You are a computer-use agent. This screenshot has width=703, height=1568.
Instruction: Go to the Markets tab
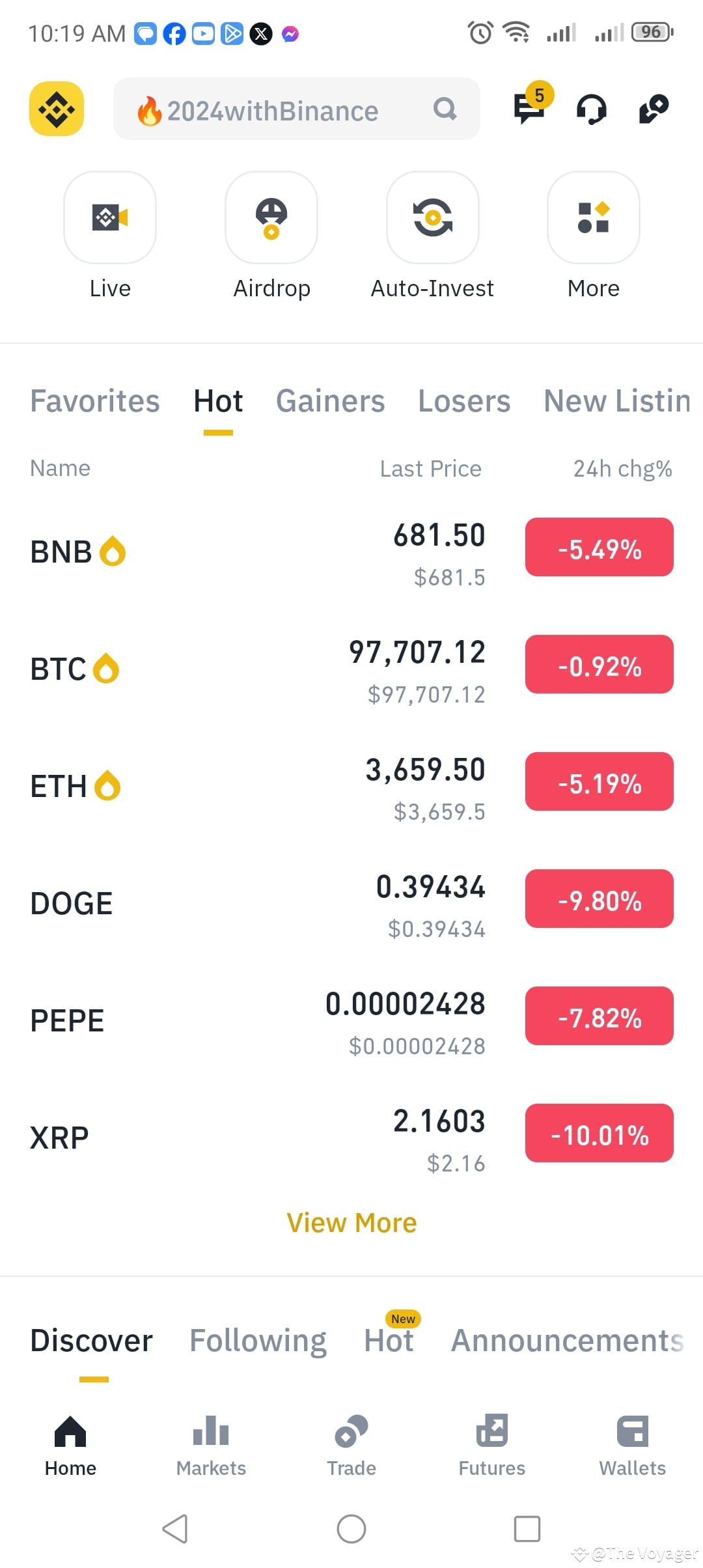coord(211,1446)
